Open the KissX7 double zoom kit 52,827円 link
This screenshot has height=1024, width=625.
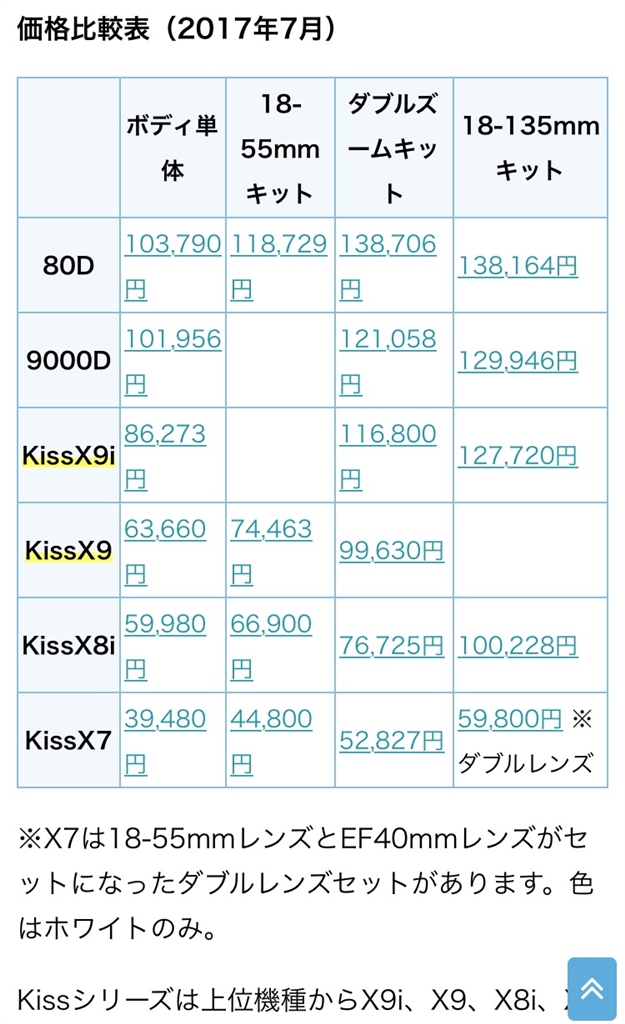click(392, 741)
